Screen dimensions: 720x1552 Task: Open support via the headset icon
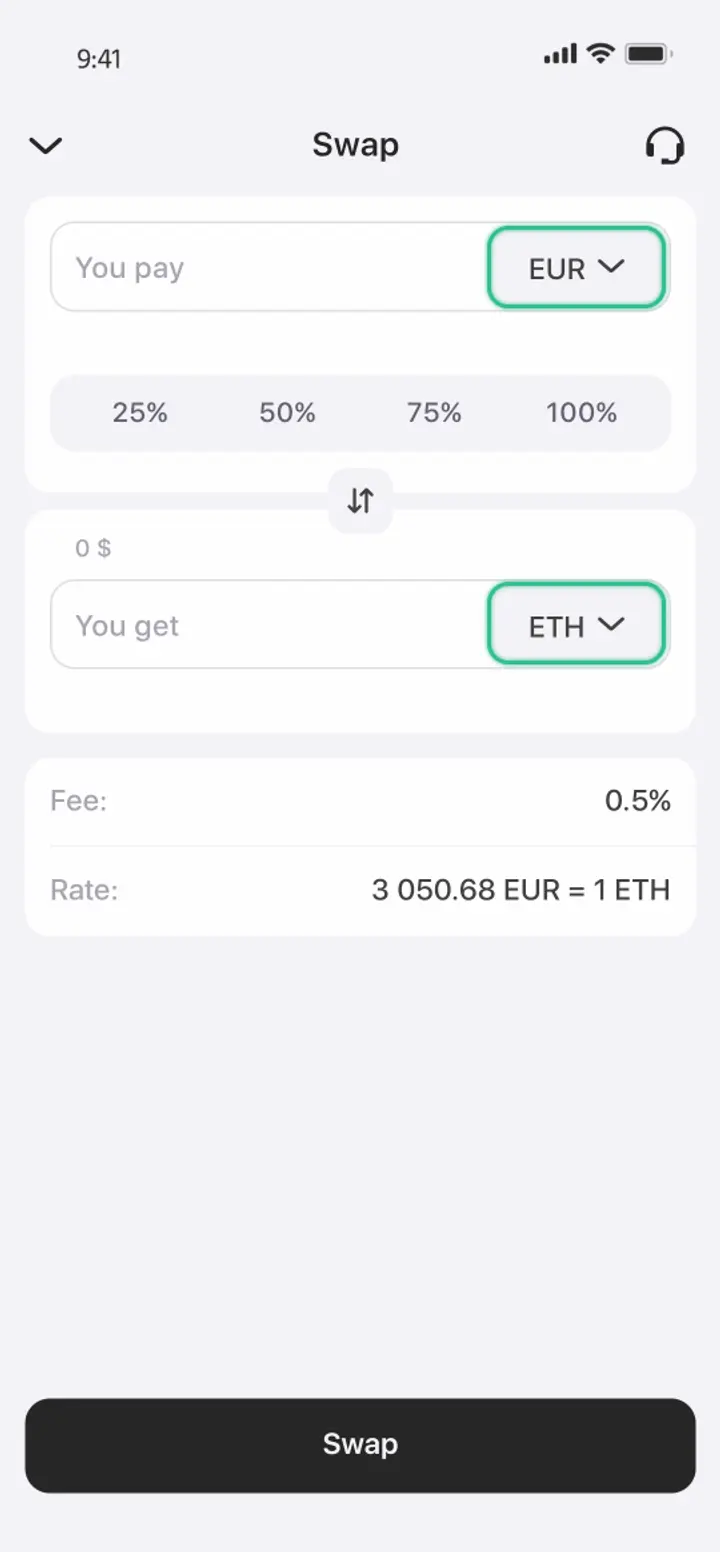coord(664,145)
